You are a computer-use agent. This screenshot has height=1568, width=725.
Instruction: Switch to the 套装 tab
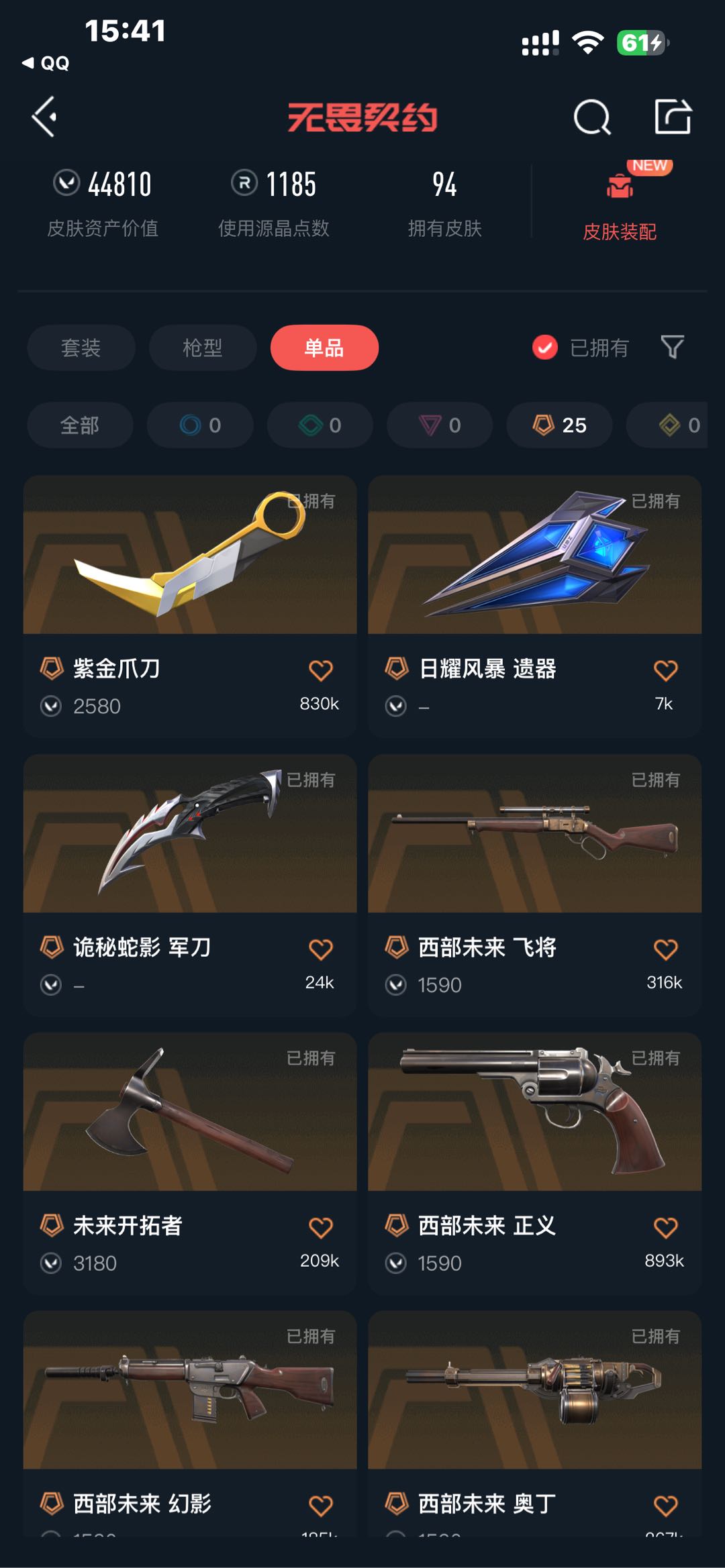click(81, 348)
